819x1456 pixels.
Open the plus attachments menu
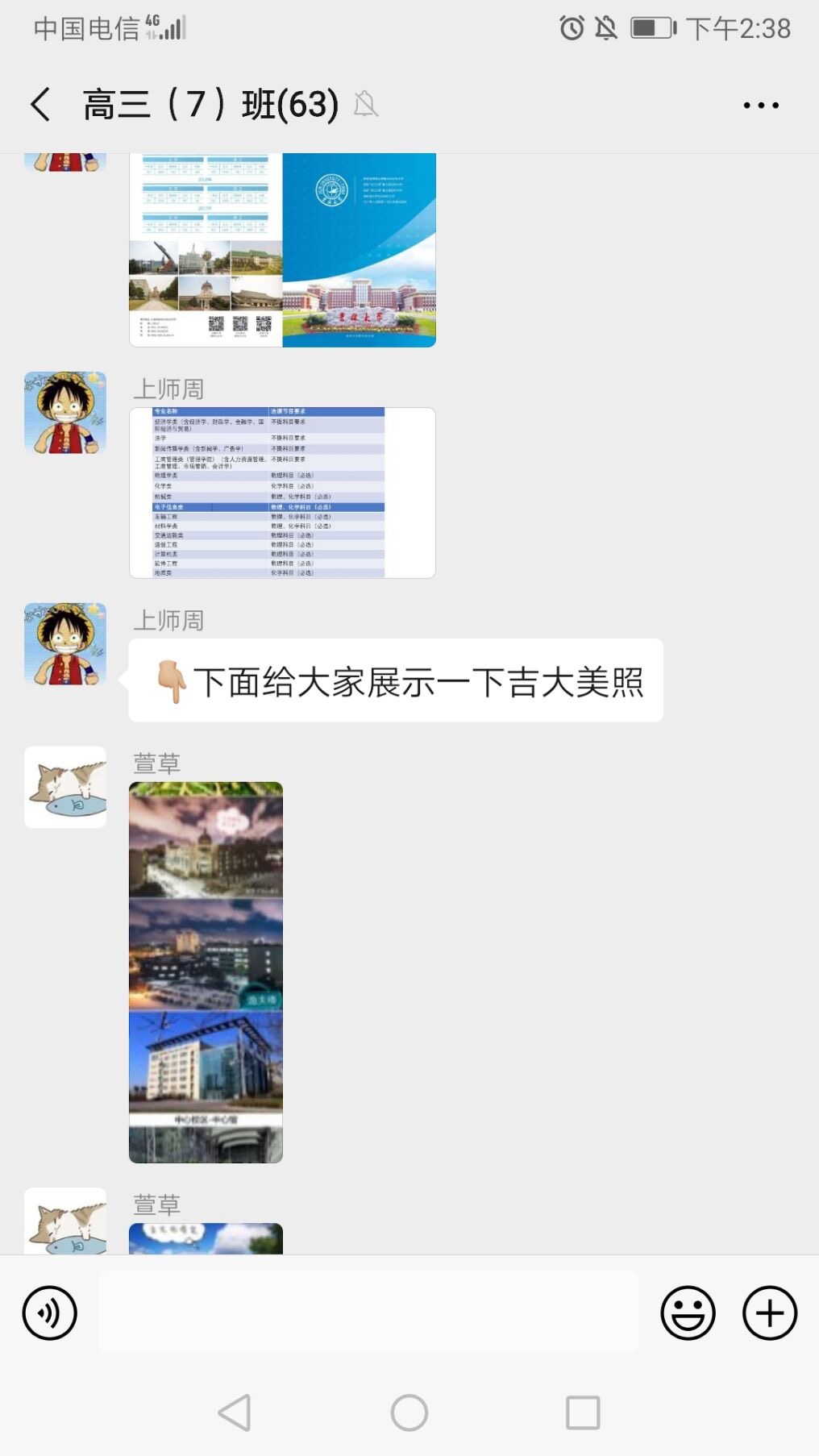click(770, 1312)
